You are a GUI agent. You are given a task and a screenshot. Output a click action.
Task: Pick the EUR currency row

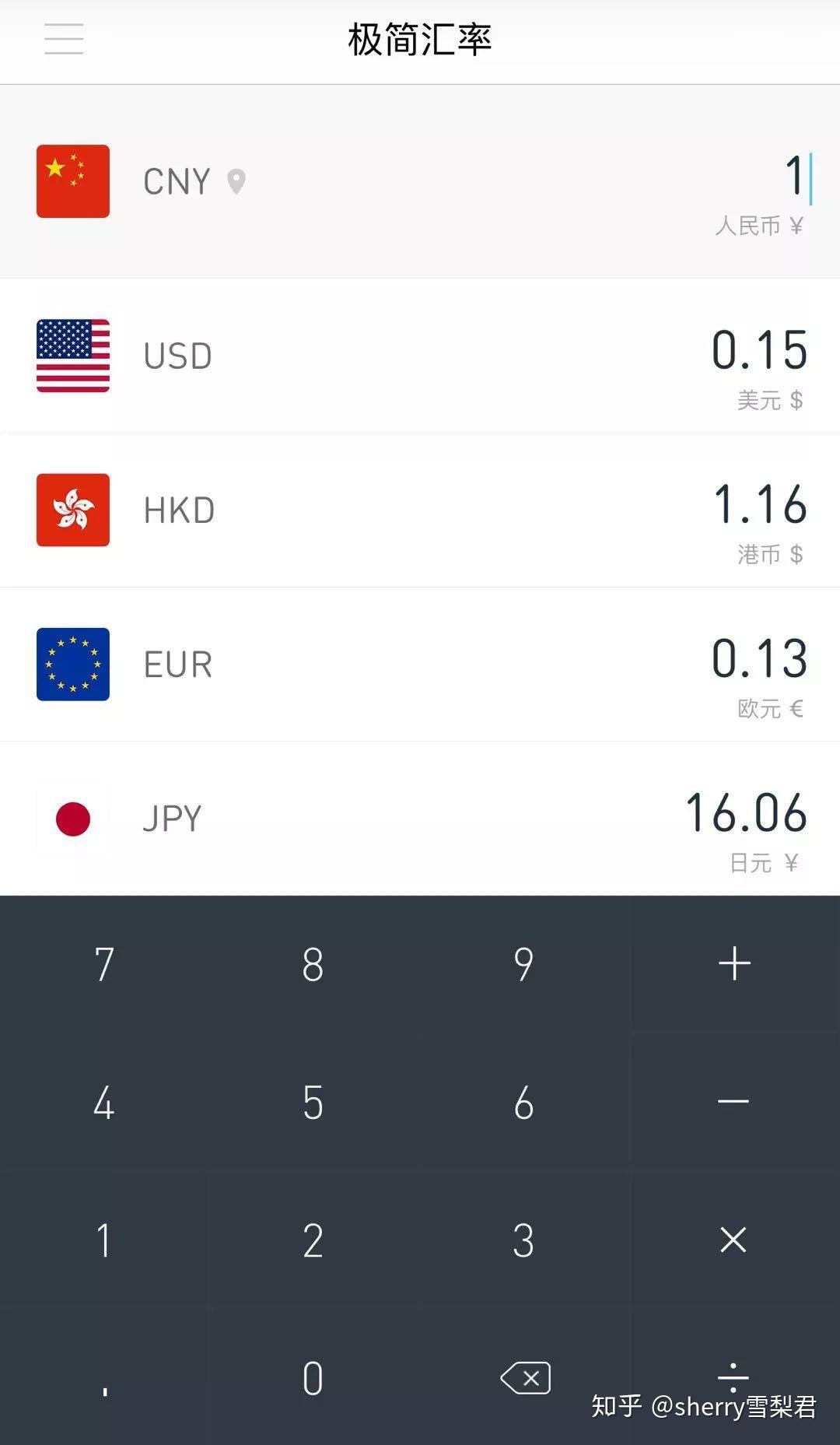420,664
